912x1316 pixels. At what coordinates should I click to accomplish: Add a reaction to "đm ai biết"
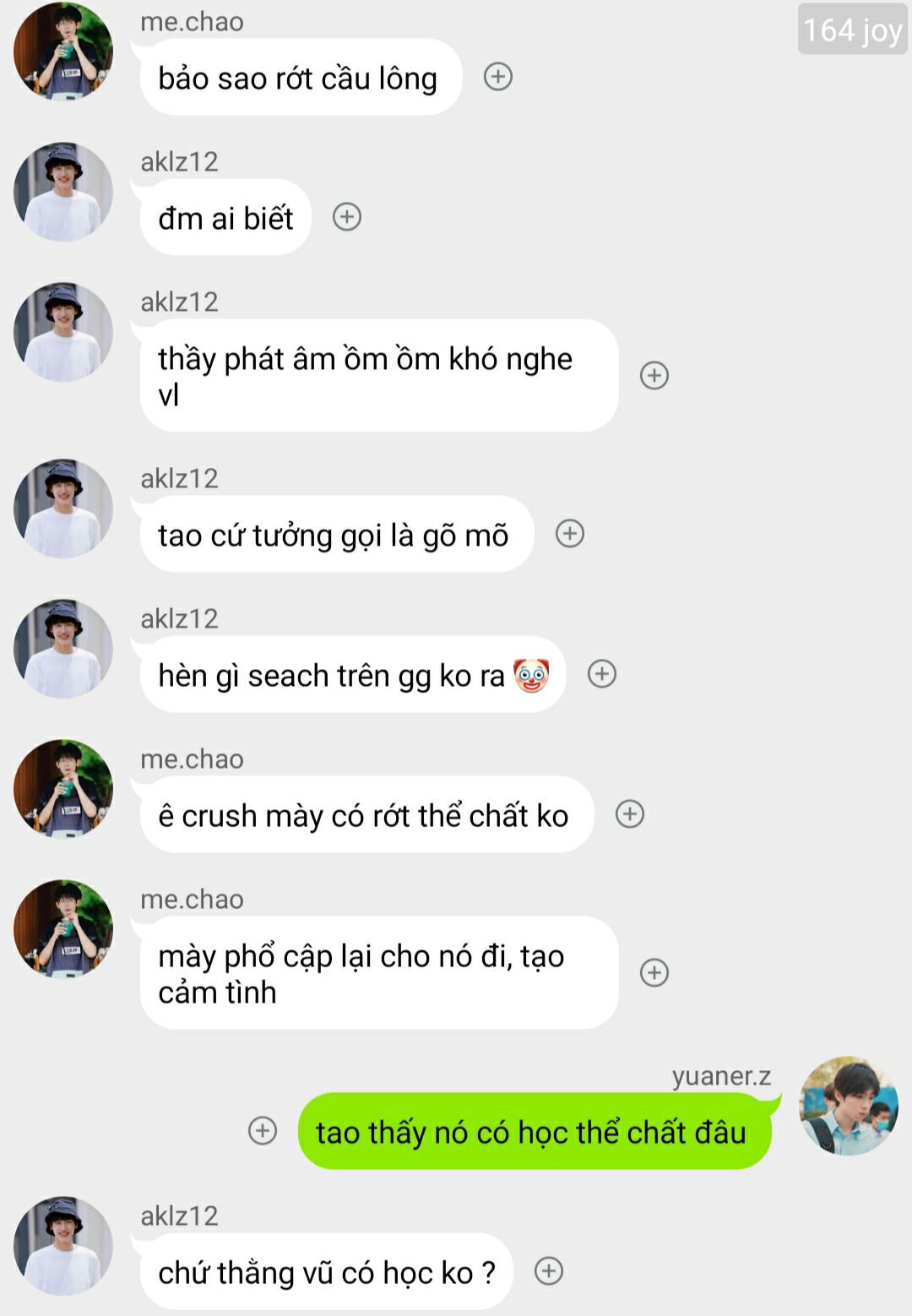(x=347, y=217)
